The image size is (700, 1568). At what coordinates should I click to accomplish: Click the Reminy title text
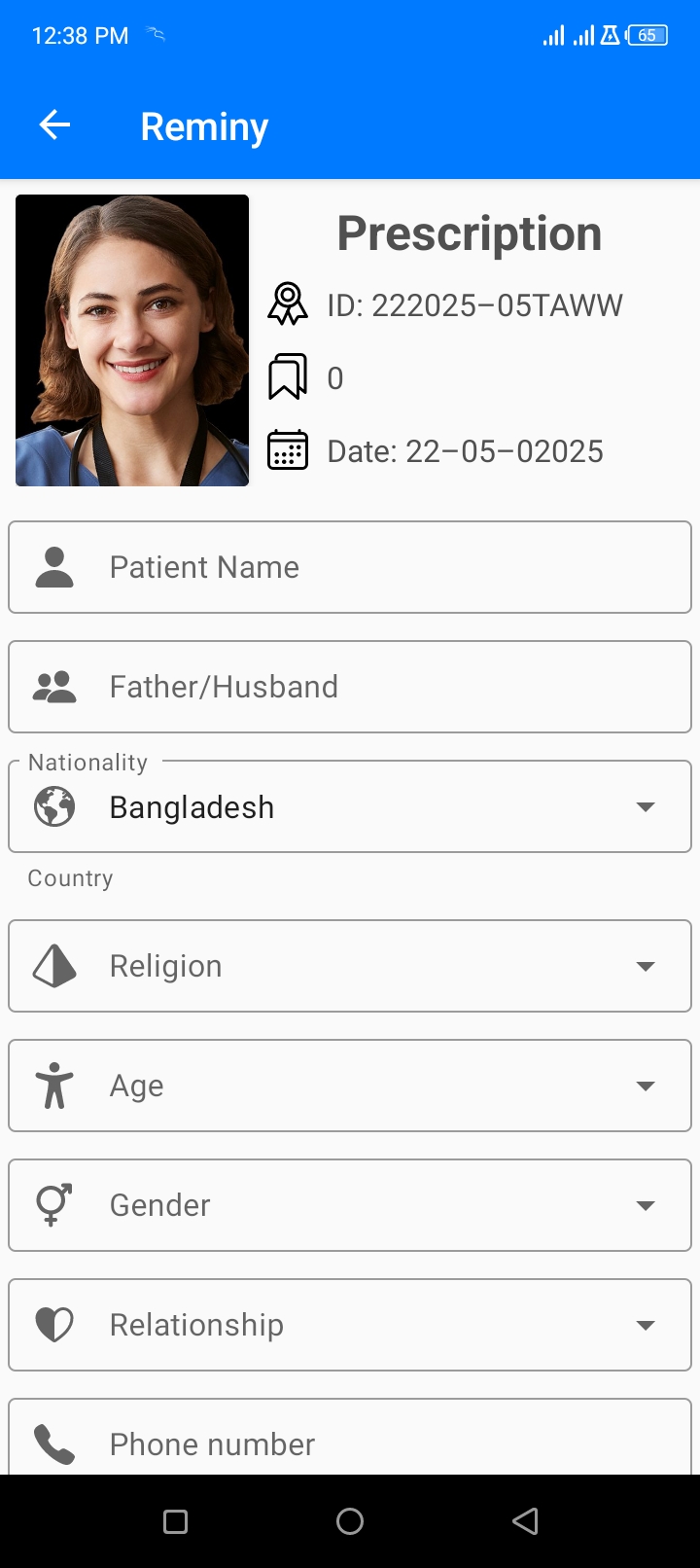click(203, 125)
